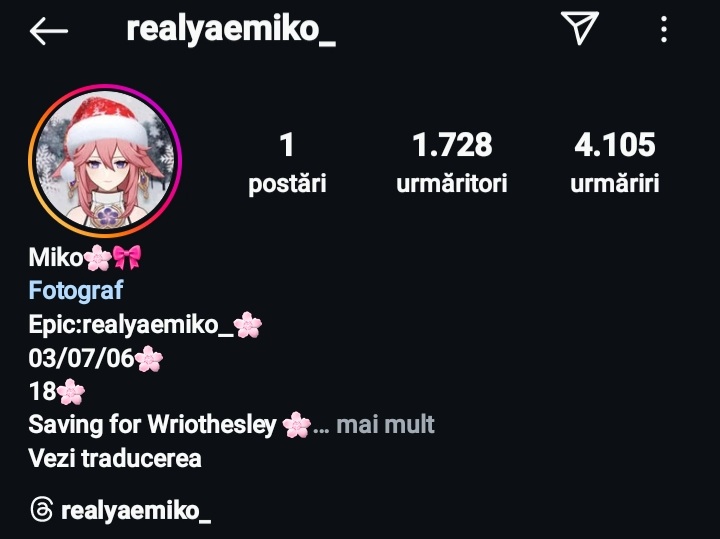Screen dimensions: 720x539
Task: Tap Vezi traducerea to translate bio
Action: click(115, 459)
